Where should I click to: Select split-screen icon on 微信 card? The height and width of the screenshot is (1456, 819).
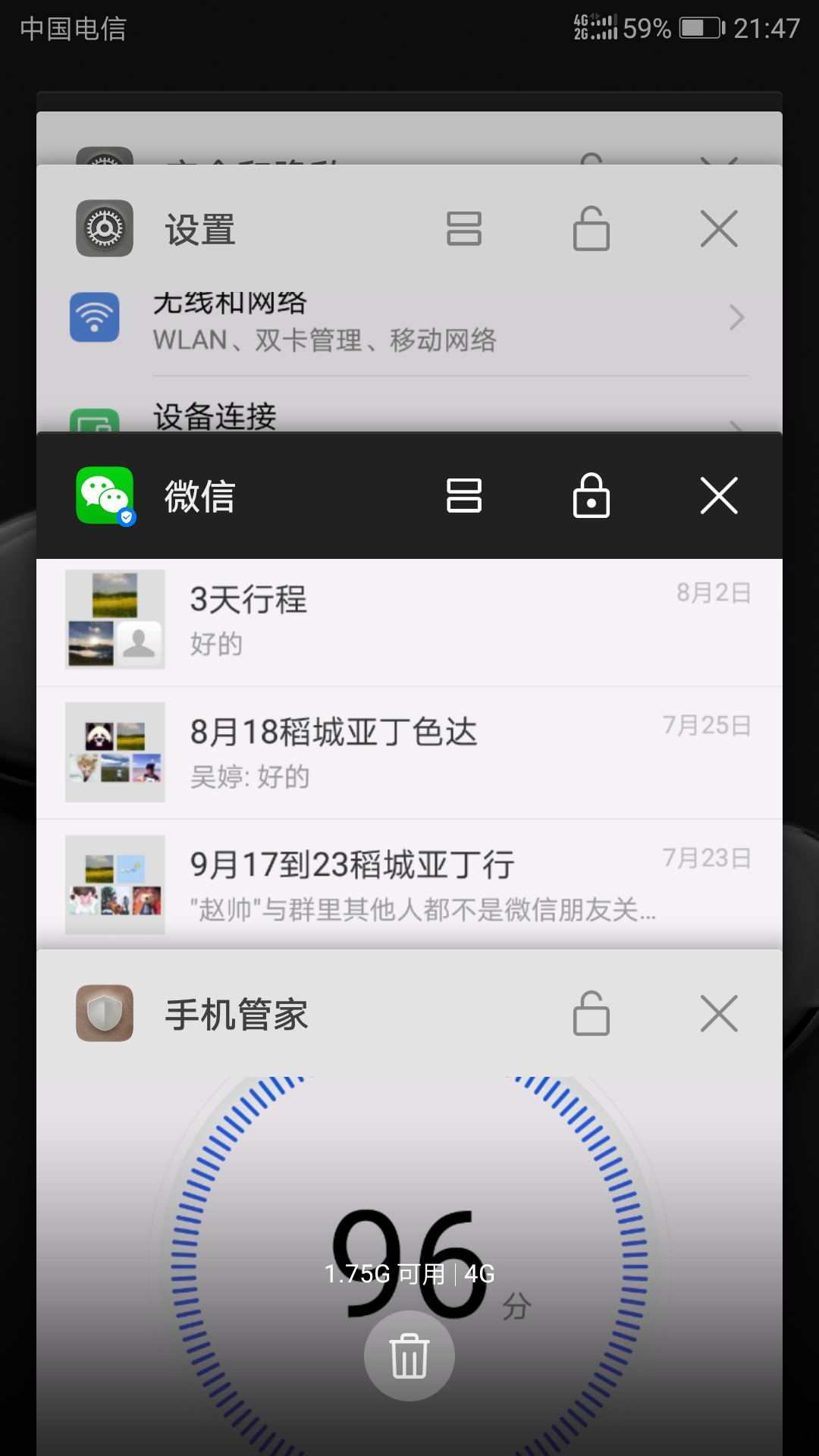(x=465, y=497)
